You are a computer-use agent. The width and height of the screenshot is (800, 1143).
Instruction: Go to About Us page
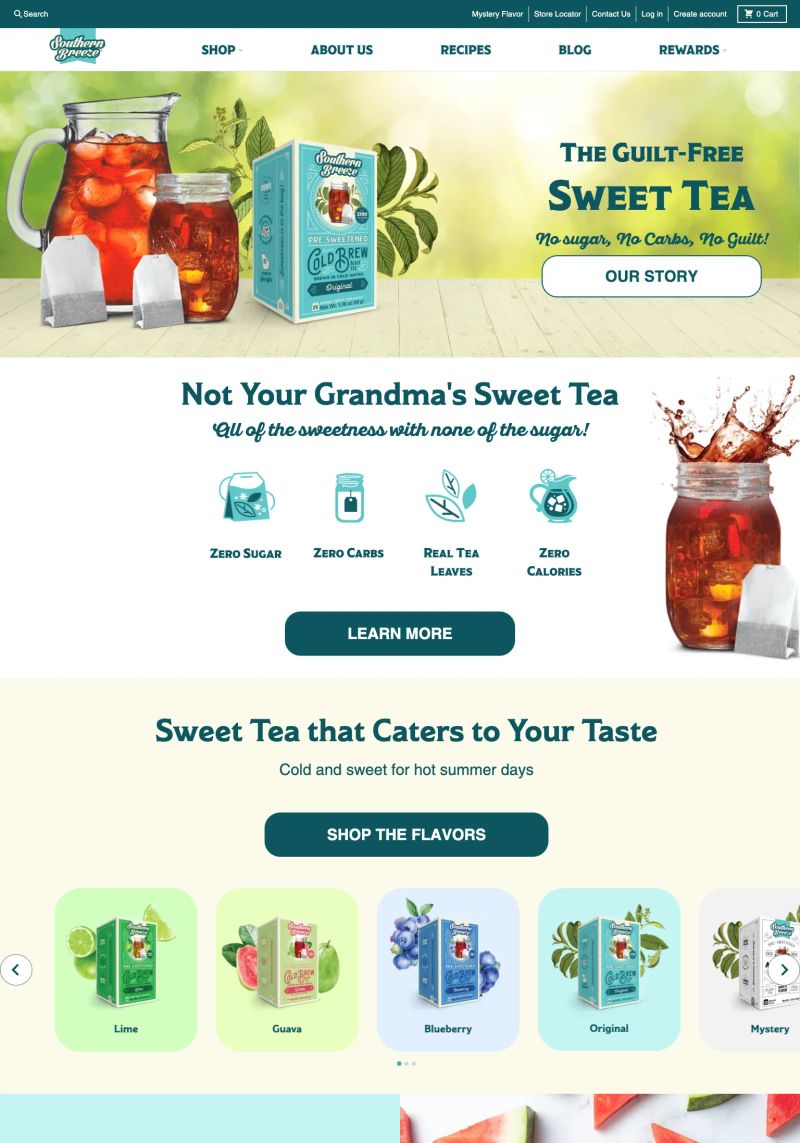point(341,50)
